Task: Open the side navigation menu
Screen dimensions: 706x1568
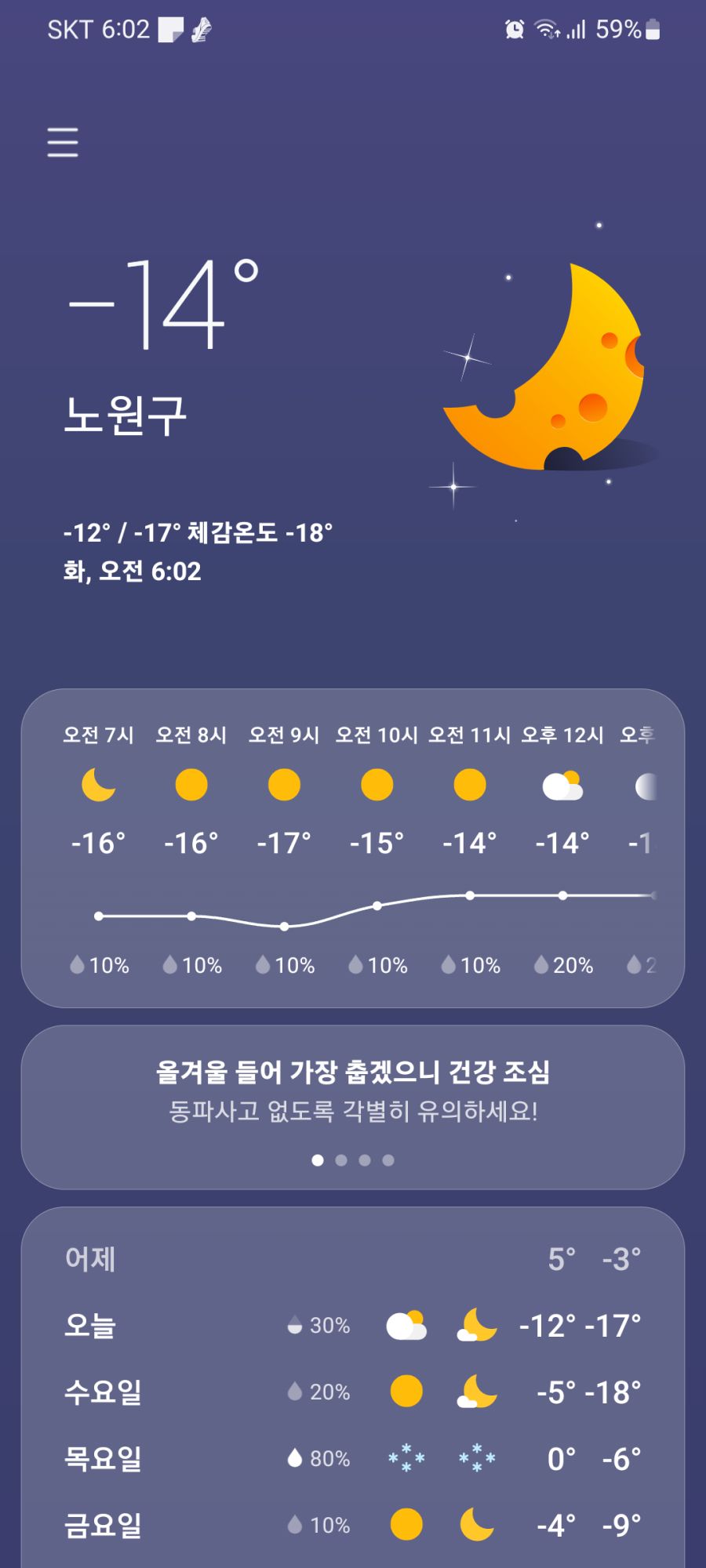Action: (x=63, y=143)
